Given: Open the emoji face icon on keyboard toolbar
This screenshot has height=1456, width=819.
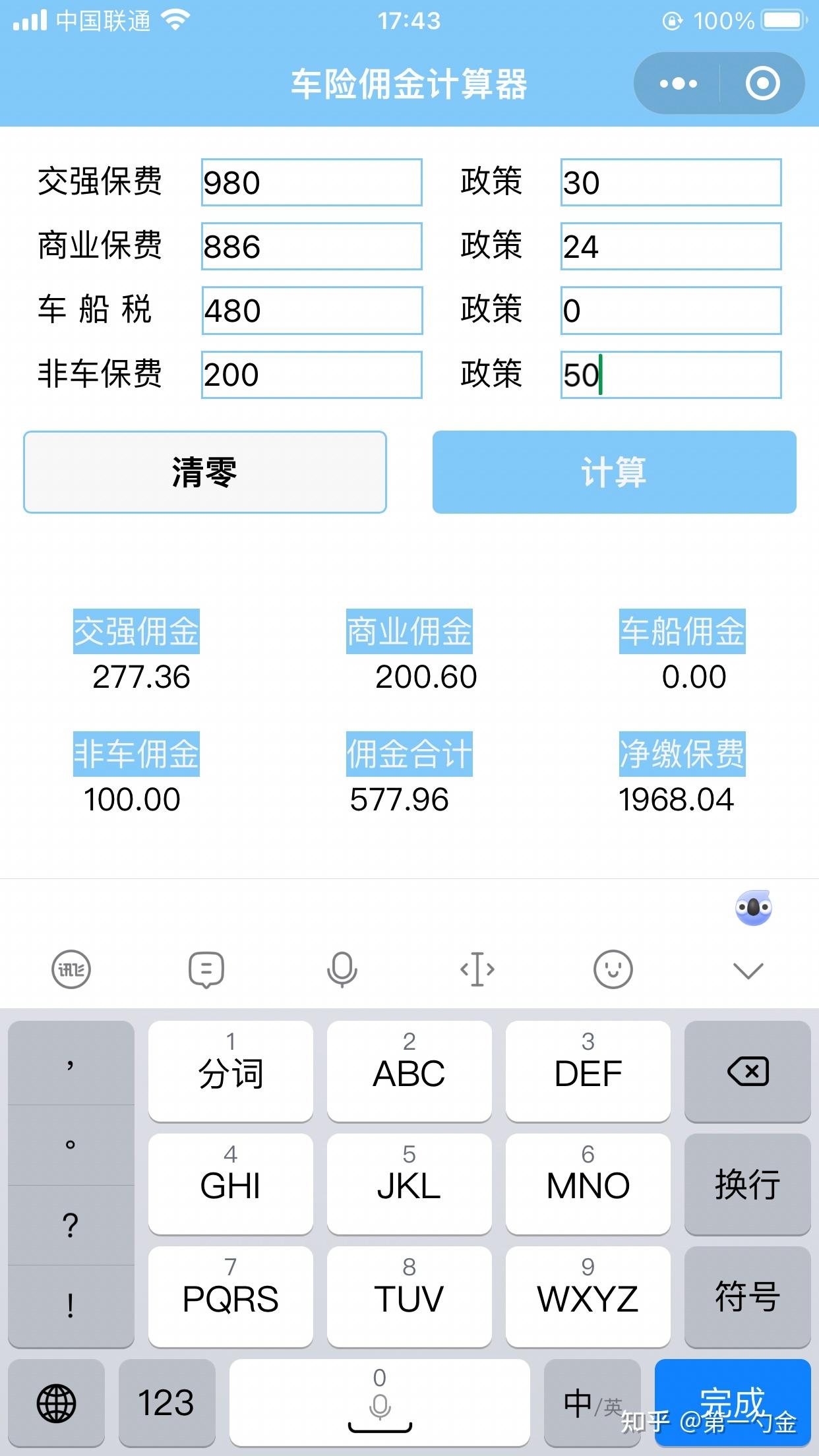Looking at the screenshot, I should tap(613, 969).
